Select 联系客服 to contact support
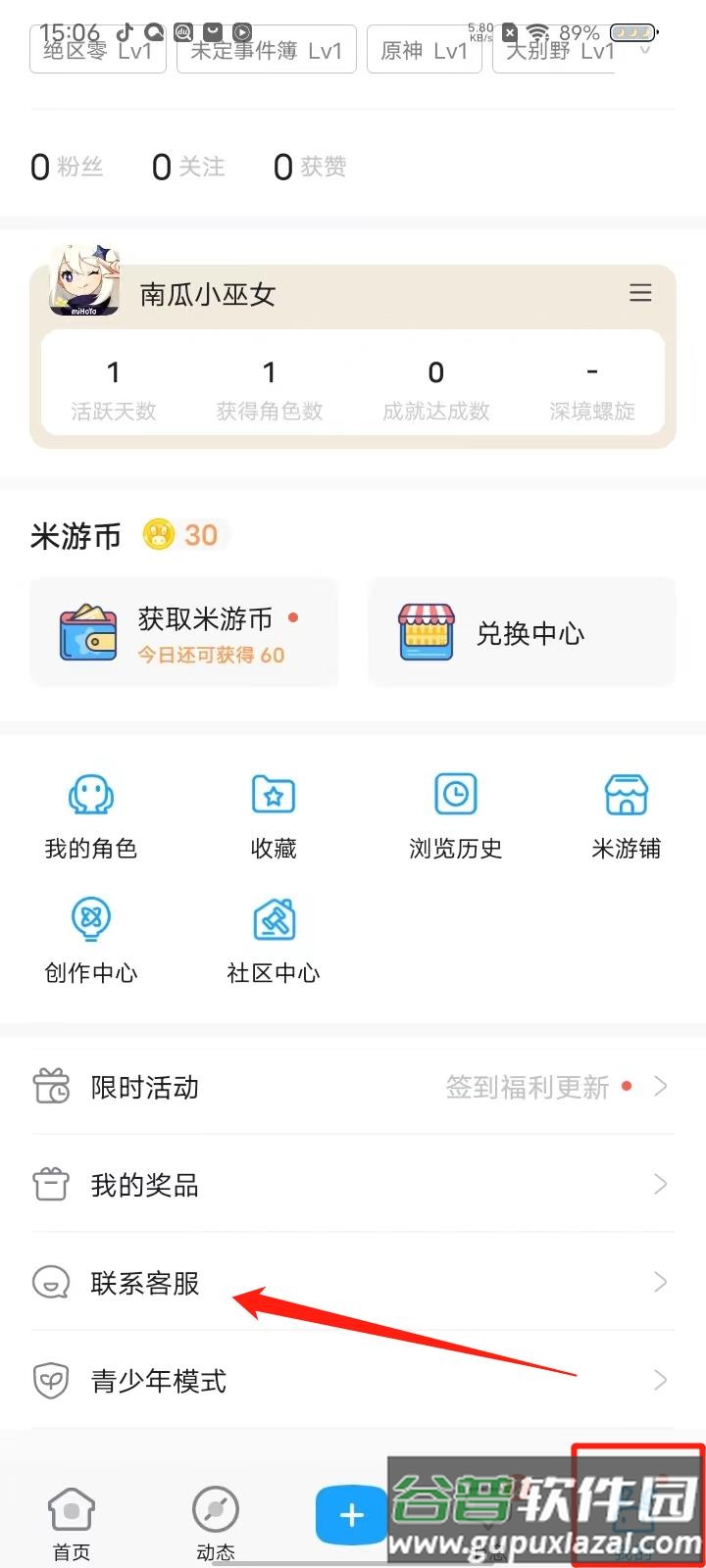The image size is (706, 1568). (353, 1283)
